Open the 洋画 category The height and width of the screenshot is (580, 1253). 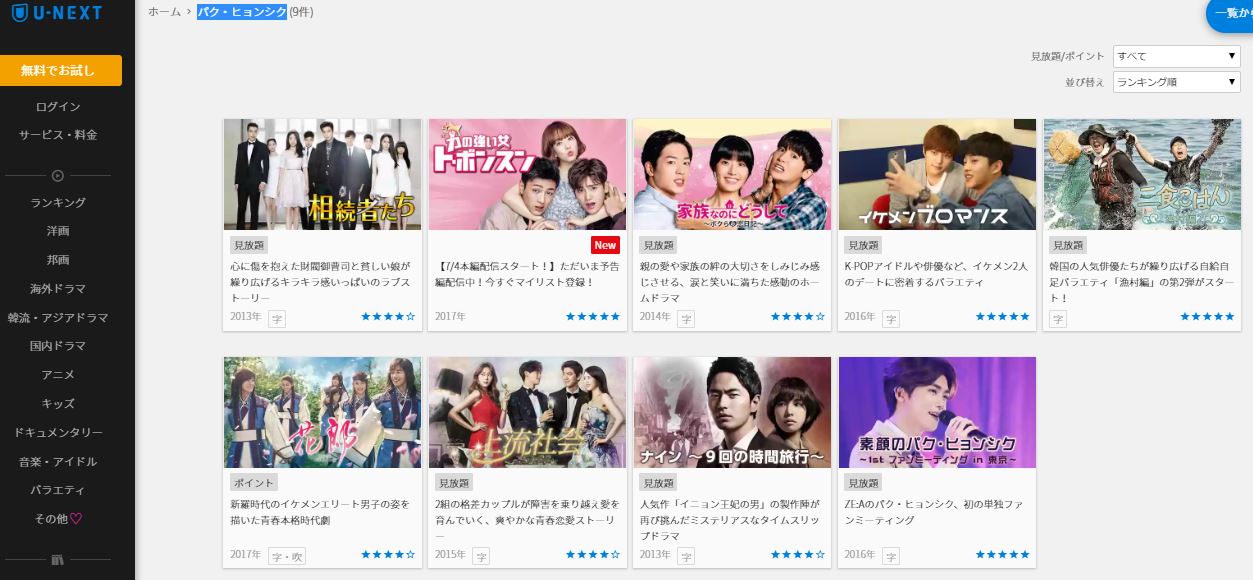pos(58,231)
